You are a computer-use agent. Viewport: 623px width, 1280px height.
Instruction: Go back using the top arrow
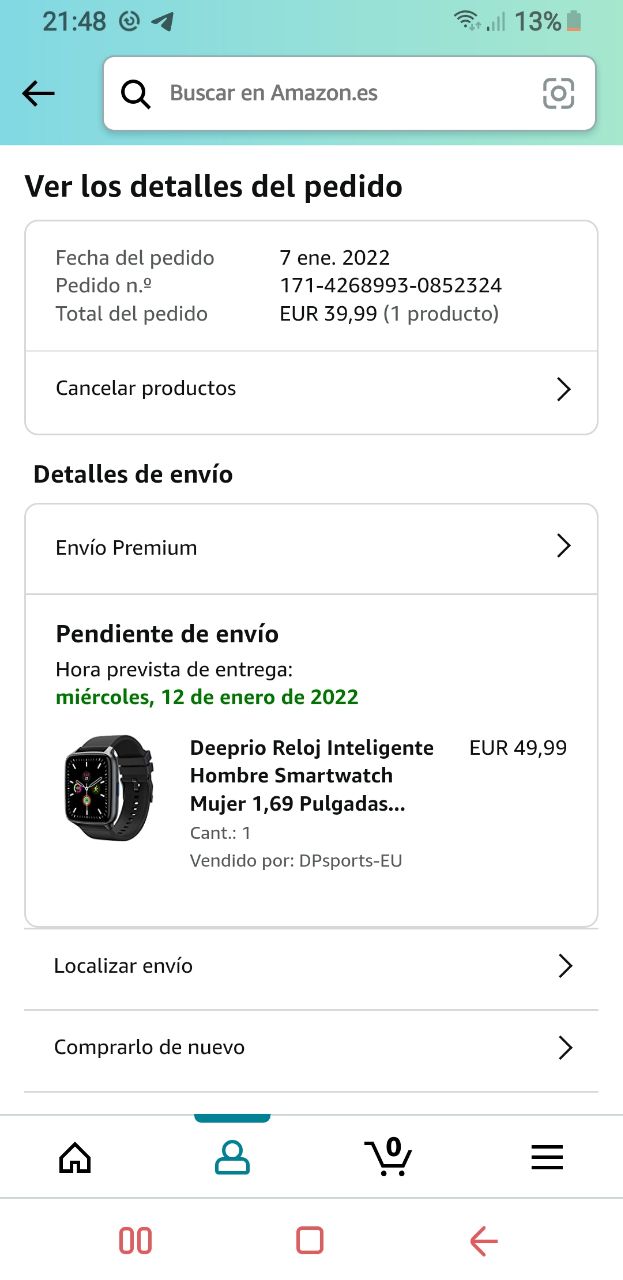[x=38, y=94]
